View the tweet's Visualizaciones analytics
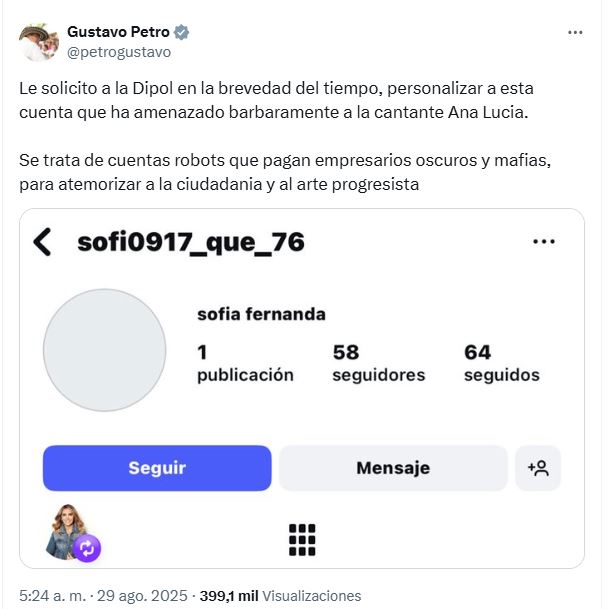Screen dimensions: 612x609 (x=281, y=595)
